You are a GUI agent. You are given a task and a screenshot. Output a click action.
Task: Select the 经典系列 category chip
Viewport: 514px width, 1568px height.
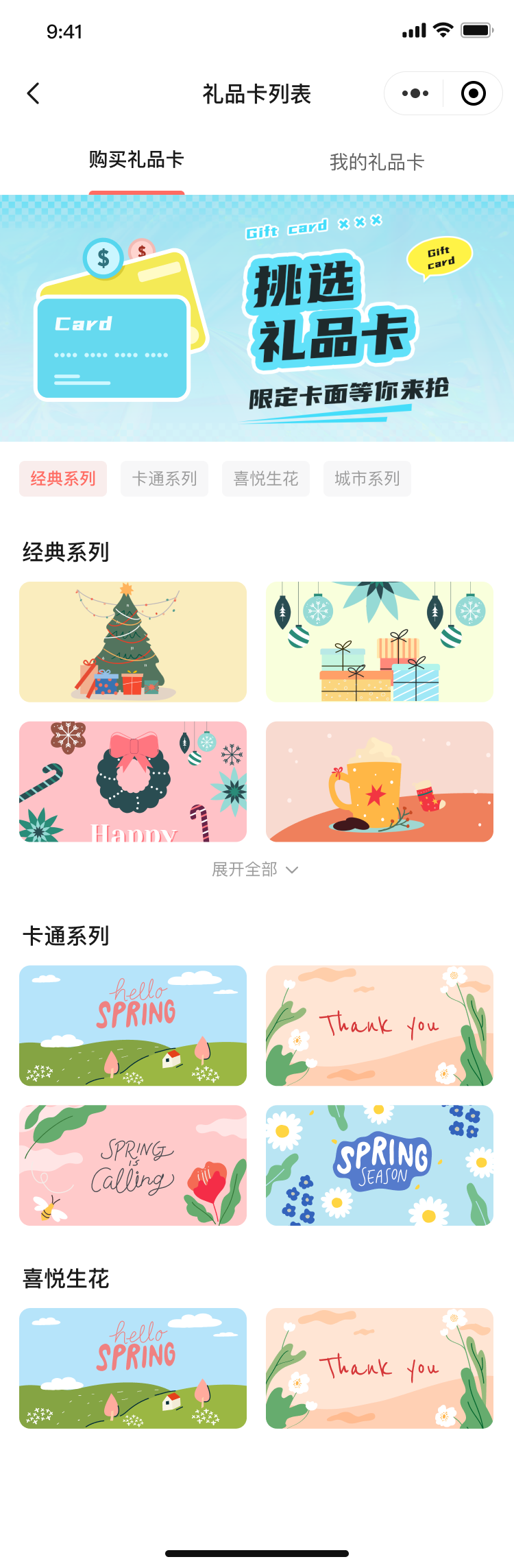(63, 479)
